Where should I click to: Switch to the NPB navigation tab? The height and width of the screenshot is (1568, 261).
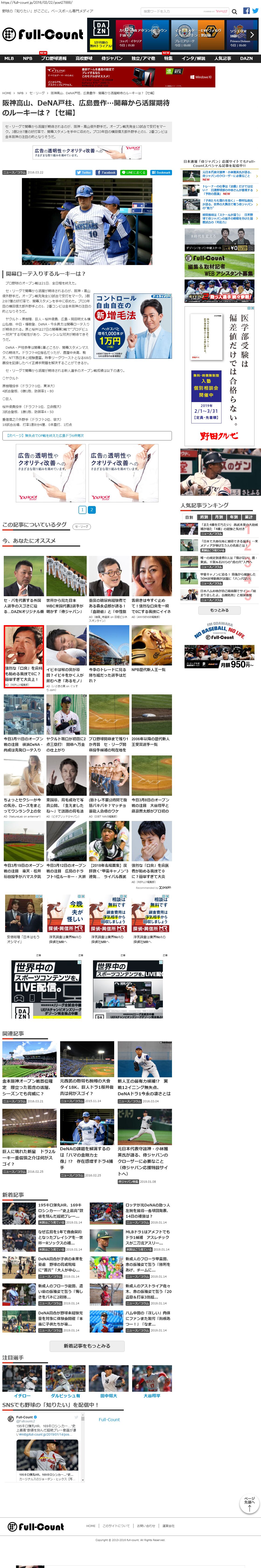(x=27, y=59)
